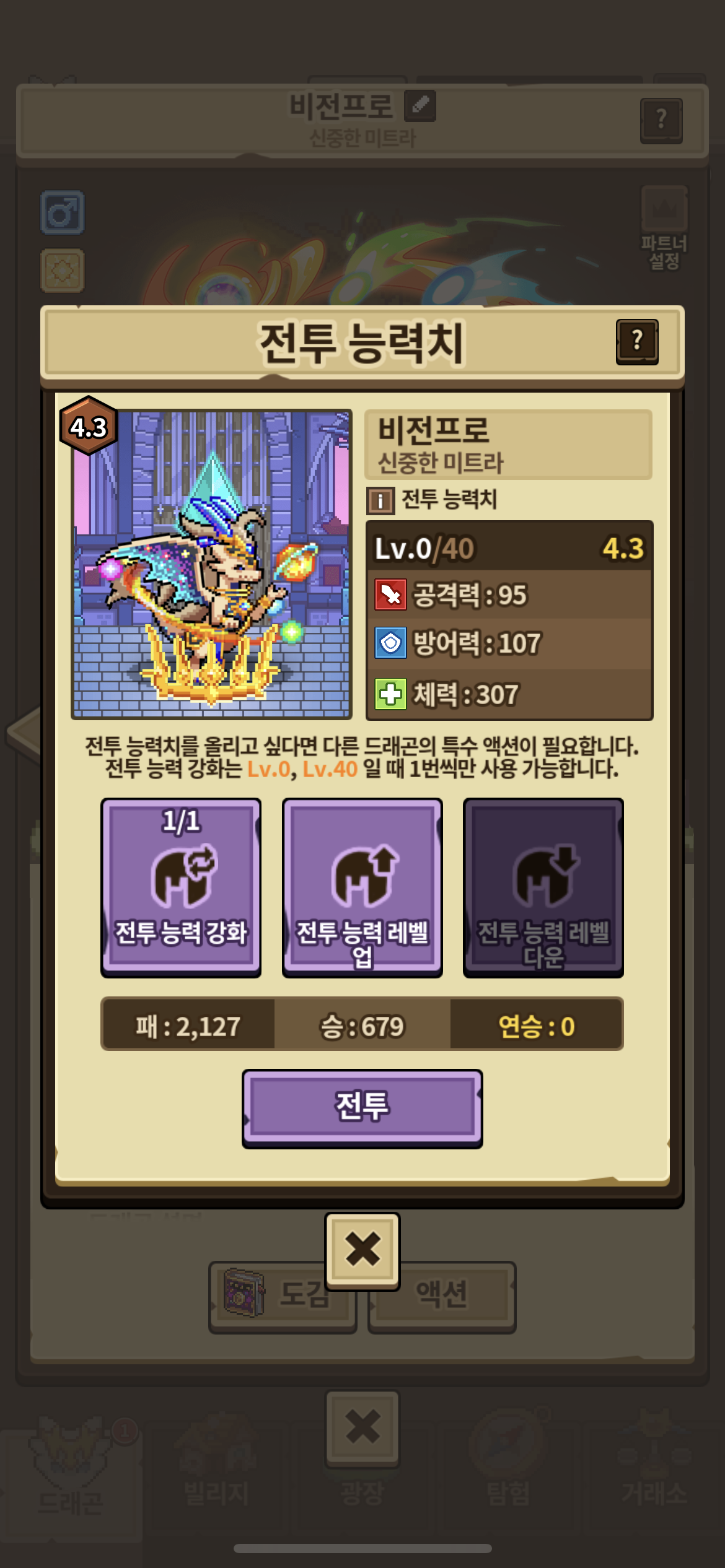Tap the 전투 능력 강화 button
This screenshot has height=1568, width=725.
181,887
